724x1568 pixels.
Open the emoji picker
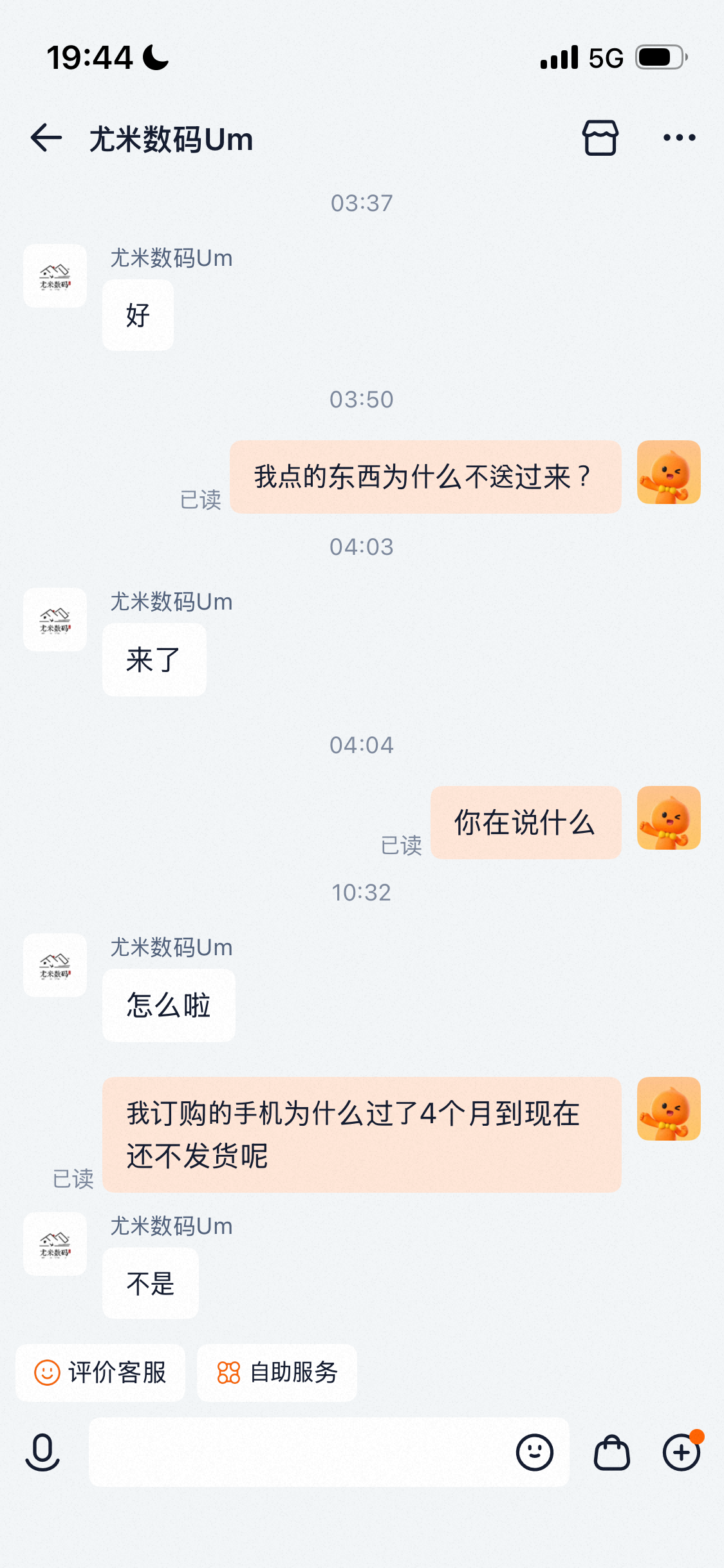[534, 1453]
